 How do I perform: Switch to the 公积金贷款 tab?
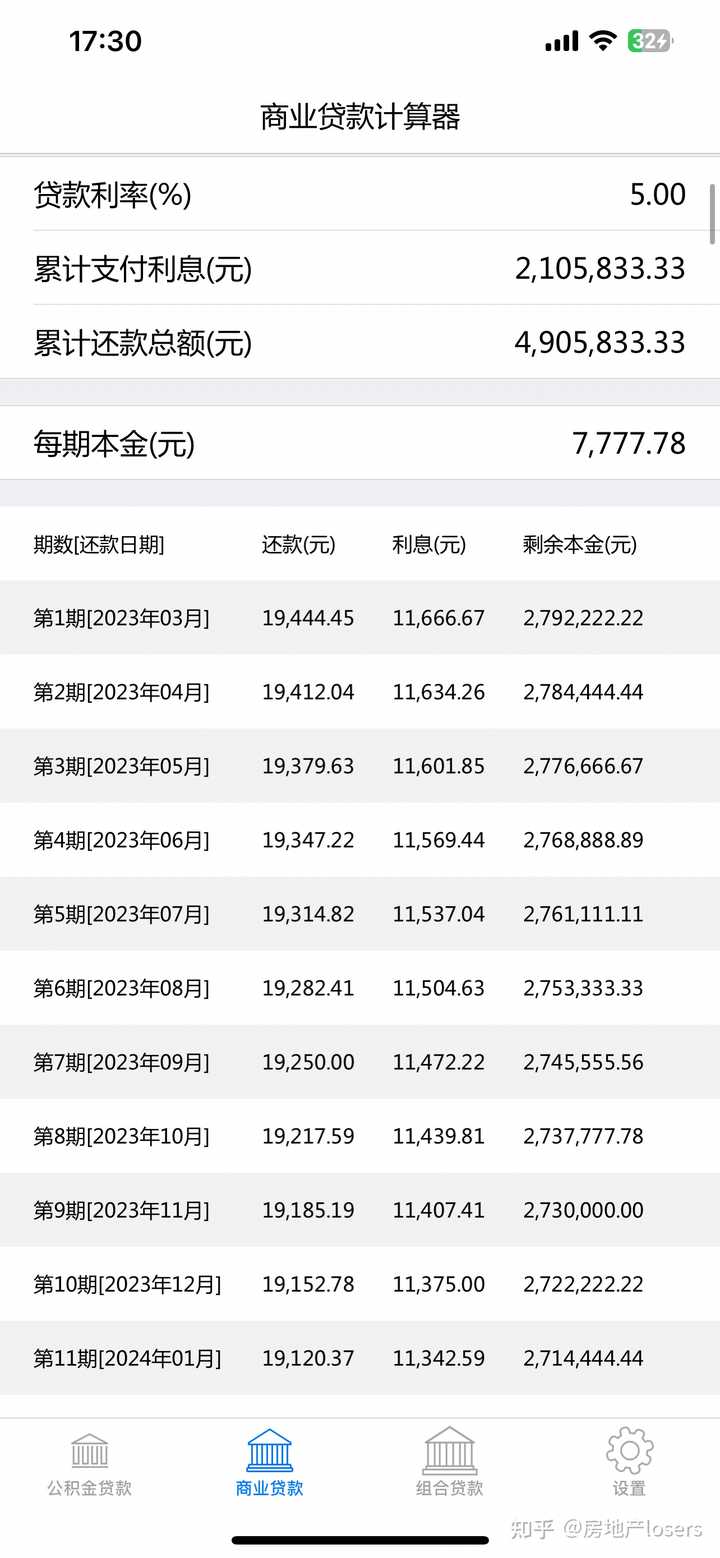pyautogui.click(x=90, y=1462)
